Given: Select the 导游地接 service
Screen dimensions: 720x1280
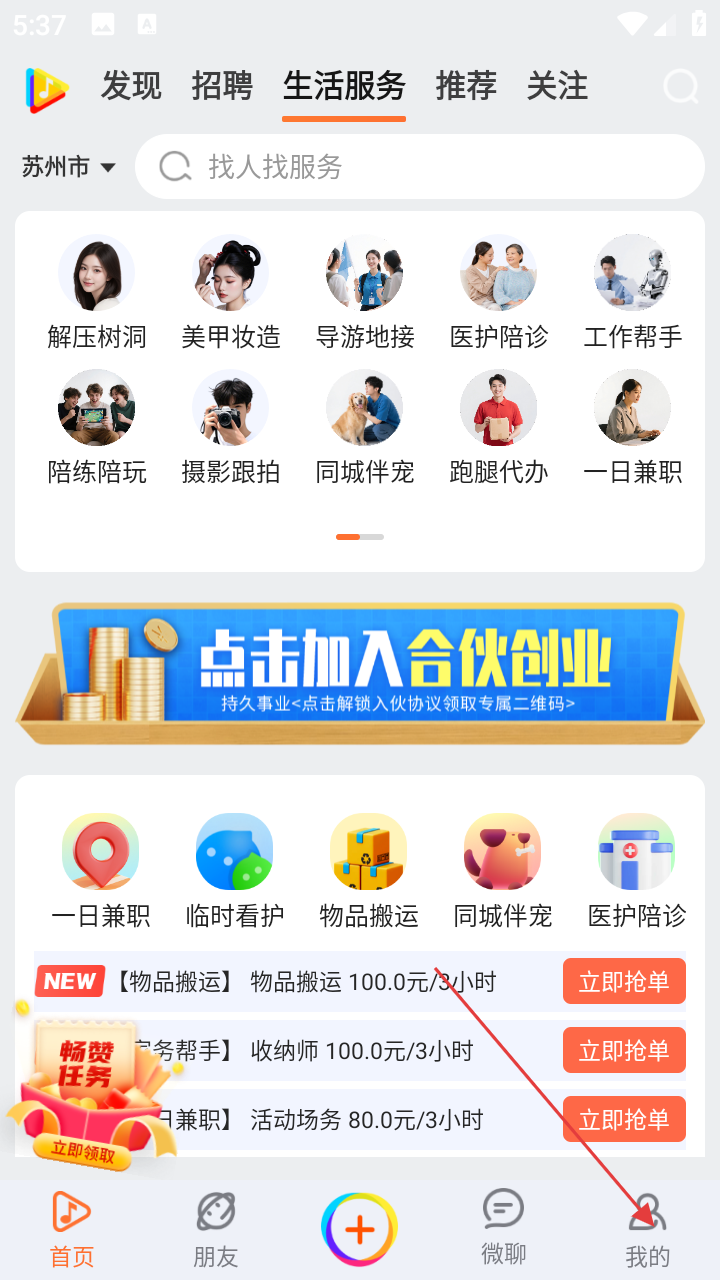Looking at the screenshot, I should 365,292.
